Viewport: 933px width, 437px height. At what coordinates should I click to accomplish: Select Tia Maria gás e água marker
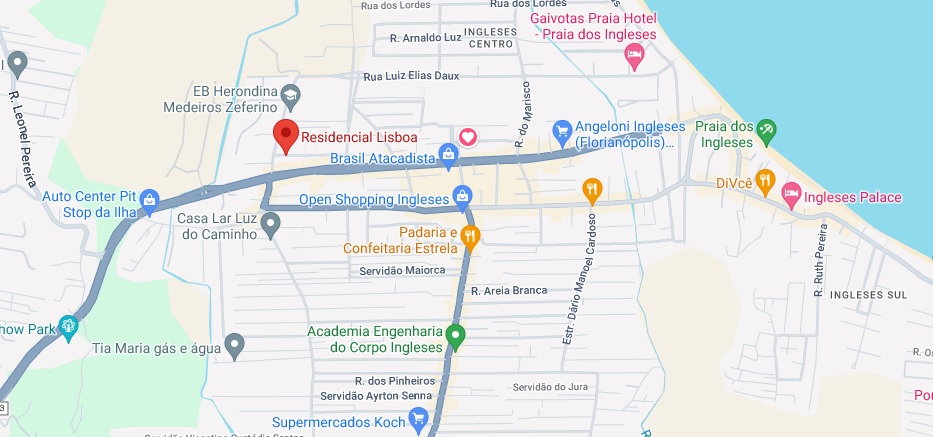pos(235,347)
